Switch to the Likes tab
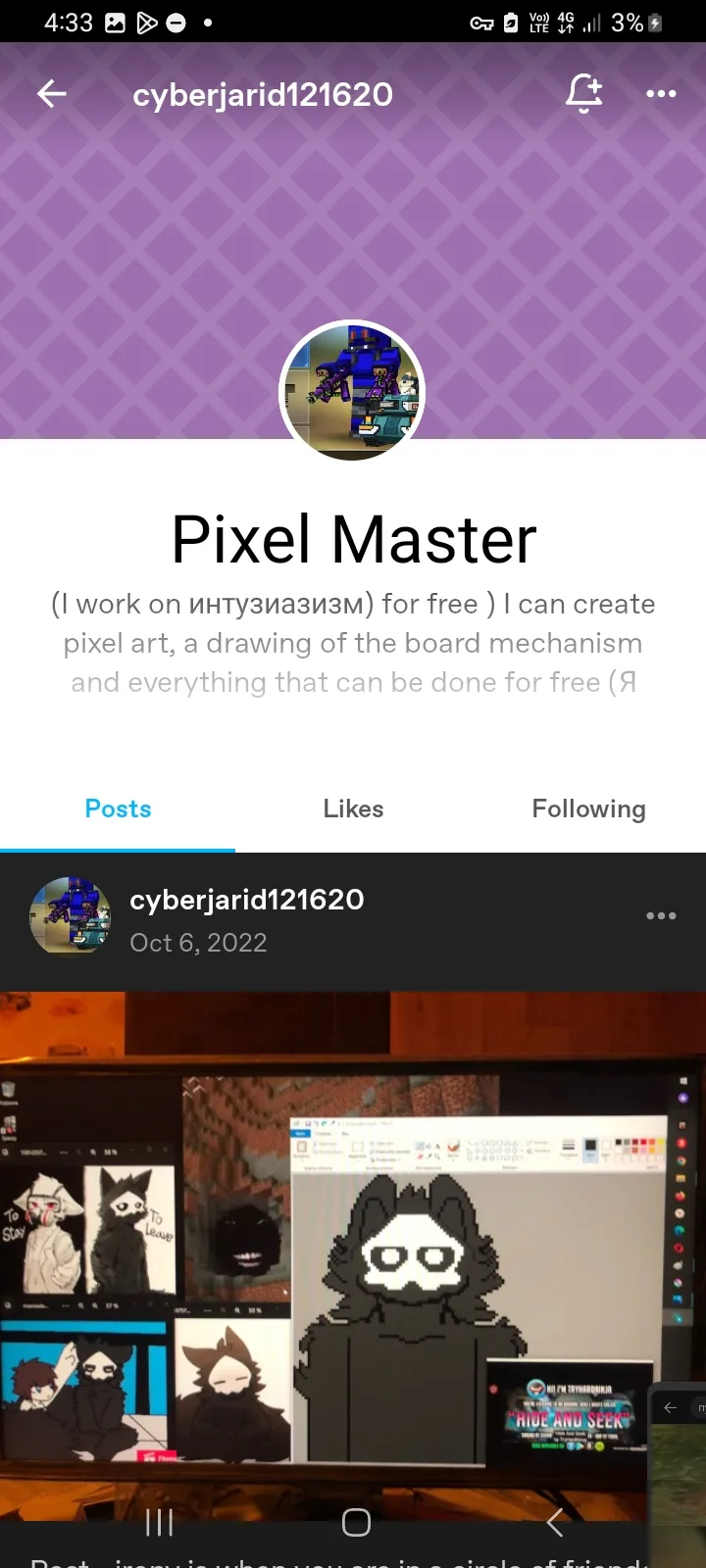The width and height of the screenshot is (706, 1568). [x=353, y=808]
